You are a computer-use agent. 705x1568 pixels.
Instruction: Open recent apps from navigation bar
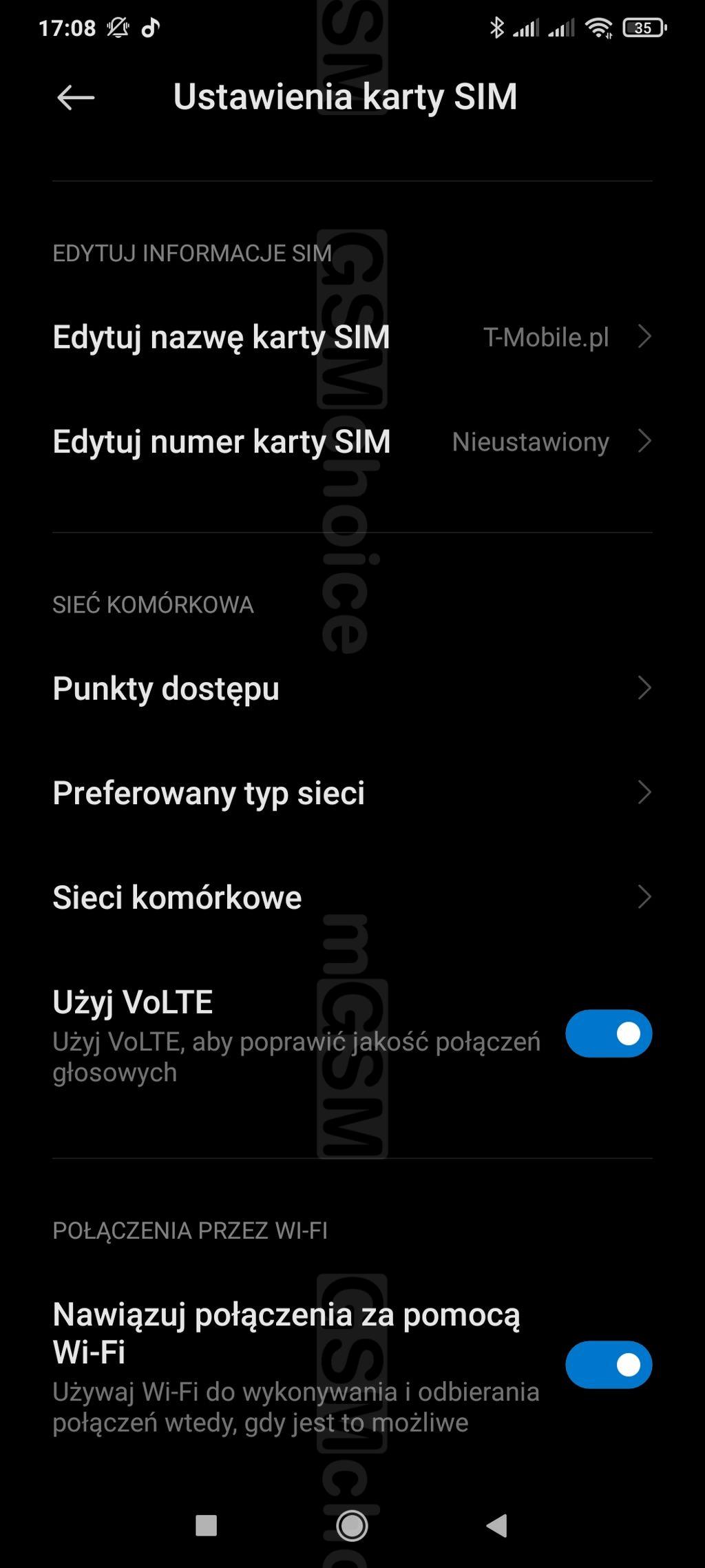pos(207,1526)
